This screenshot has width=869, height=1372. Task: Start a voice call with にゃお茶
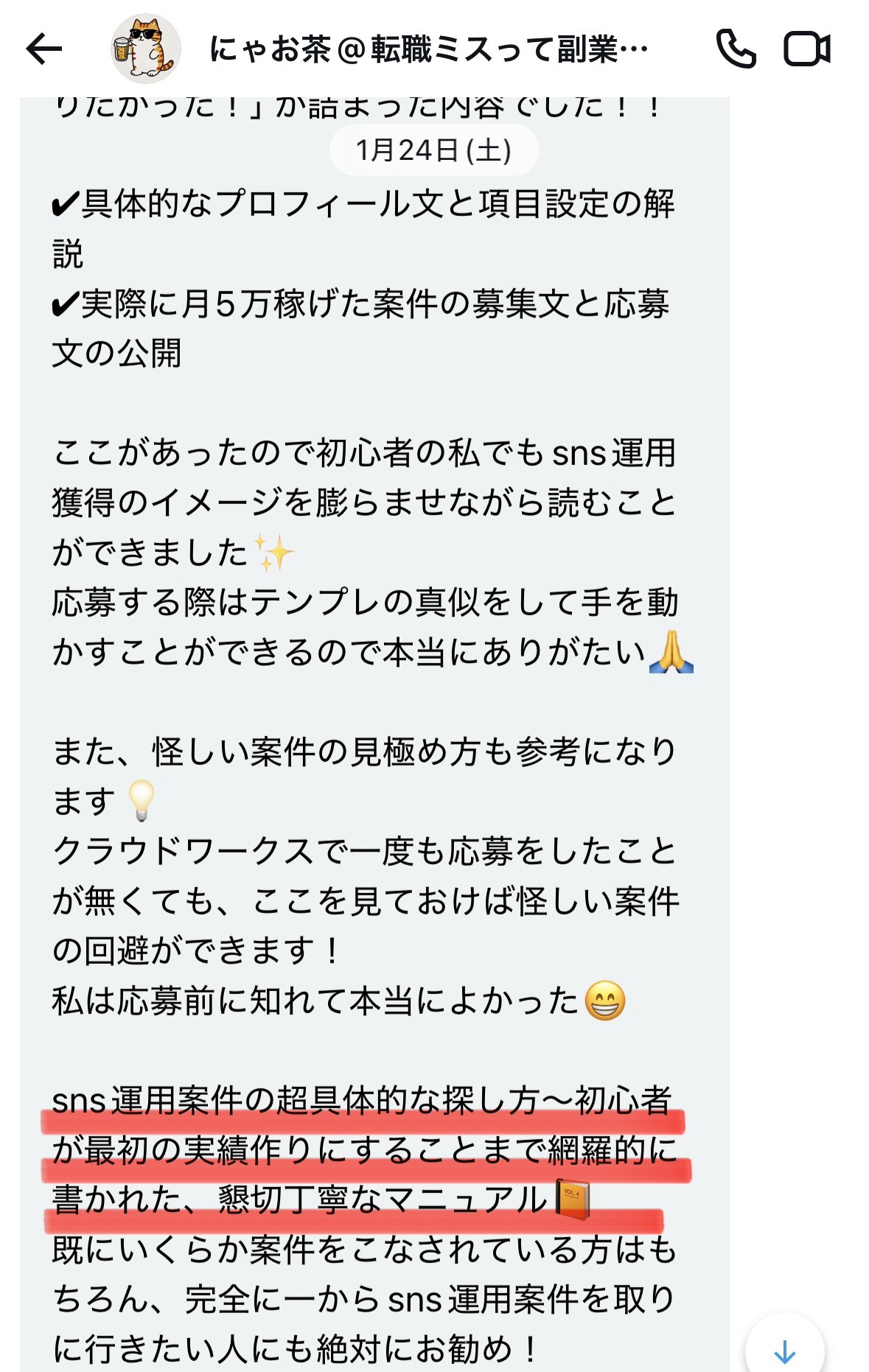[x=736, y=49]
